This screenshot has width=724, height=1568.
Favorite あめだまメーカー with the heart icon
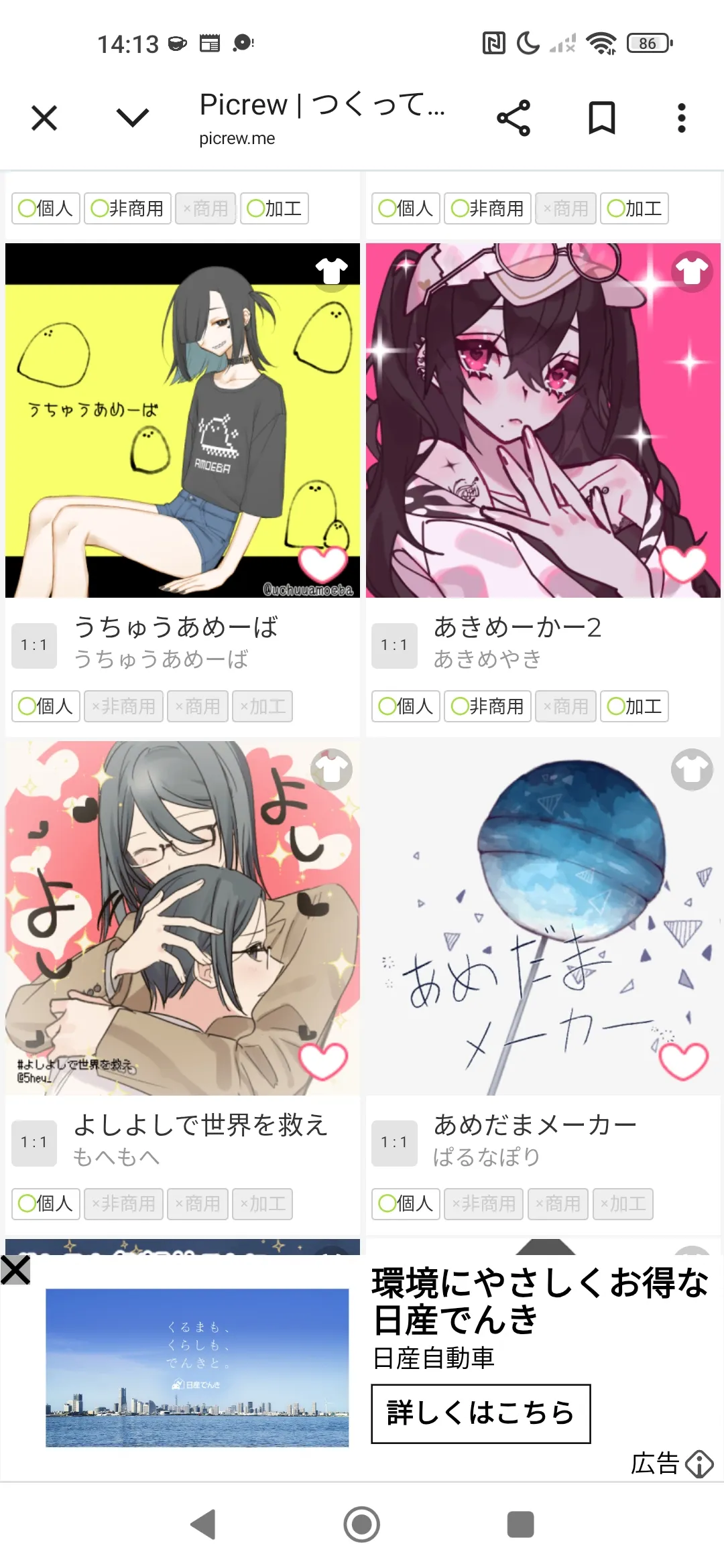point(683,1061)
